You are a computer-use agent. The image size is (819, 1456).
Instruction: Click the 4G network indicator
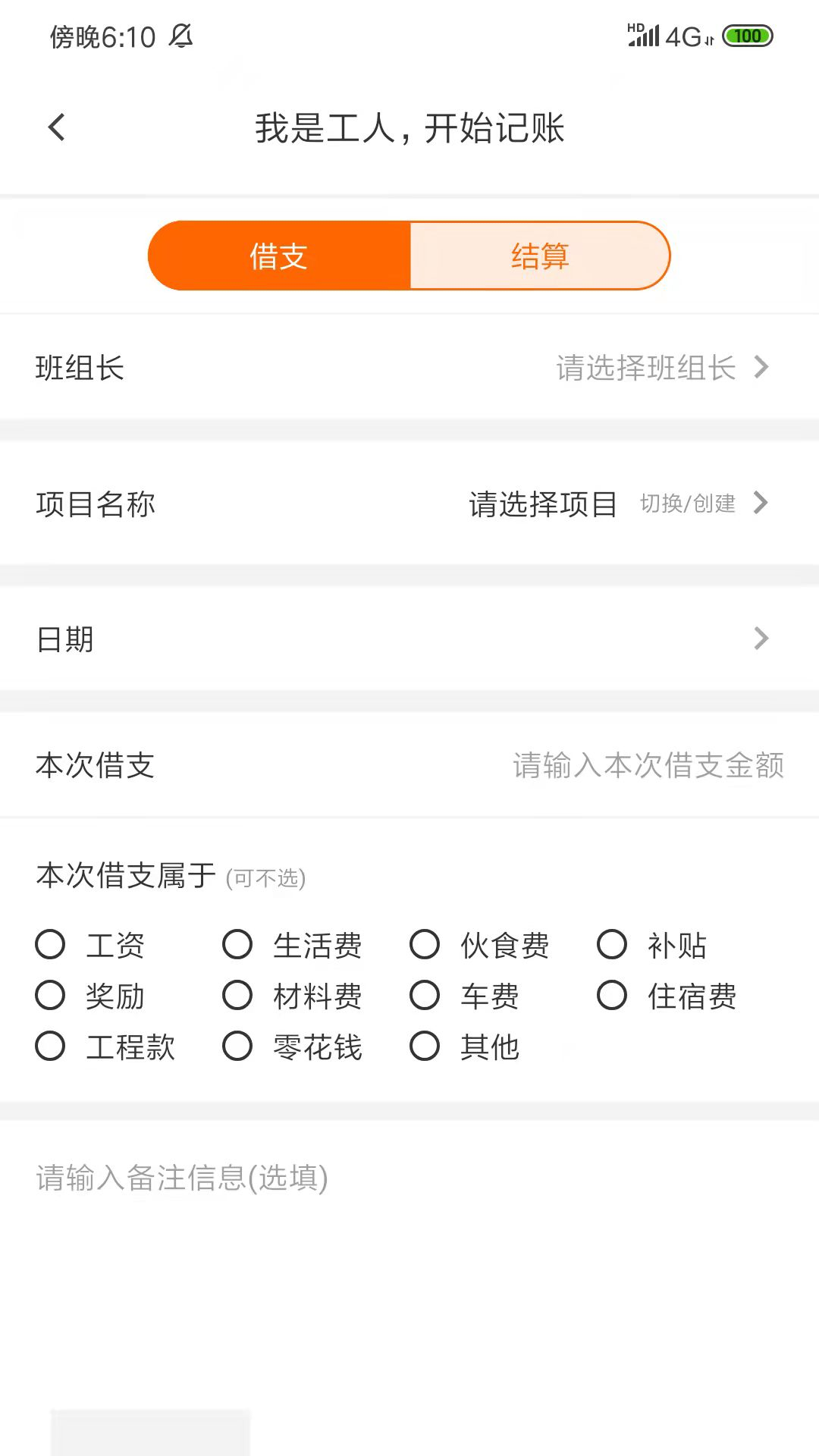pos(682,35)
